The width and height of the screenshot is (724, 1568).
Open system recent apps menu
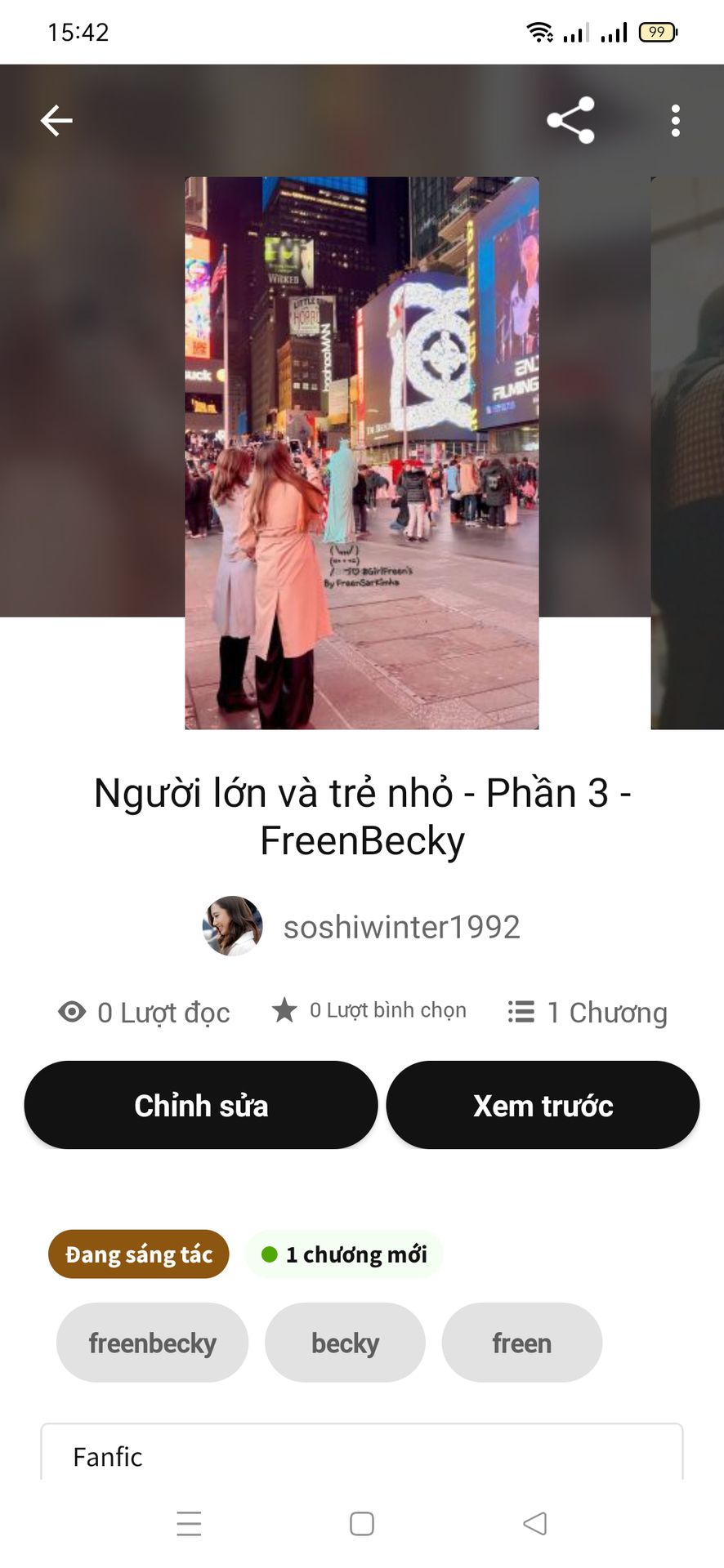[x=189, y=1524]
